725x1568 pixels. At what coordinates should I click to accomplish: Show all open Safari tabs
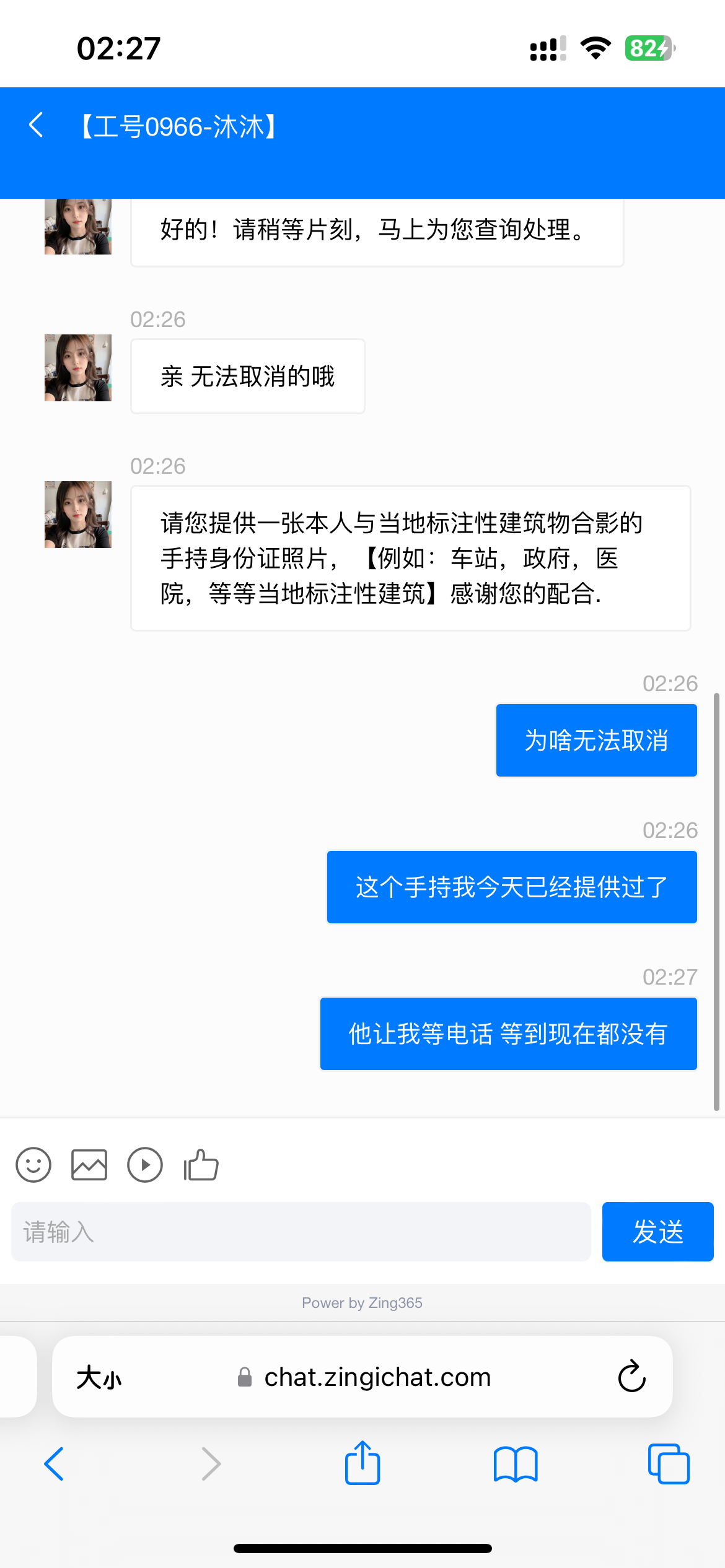pyautogui.click(x=669, y=1464)
